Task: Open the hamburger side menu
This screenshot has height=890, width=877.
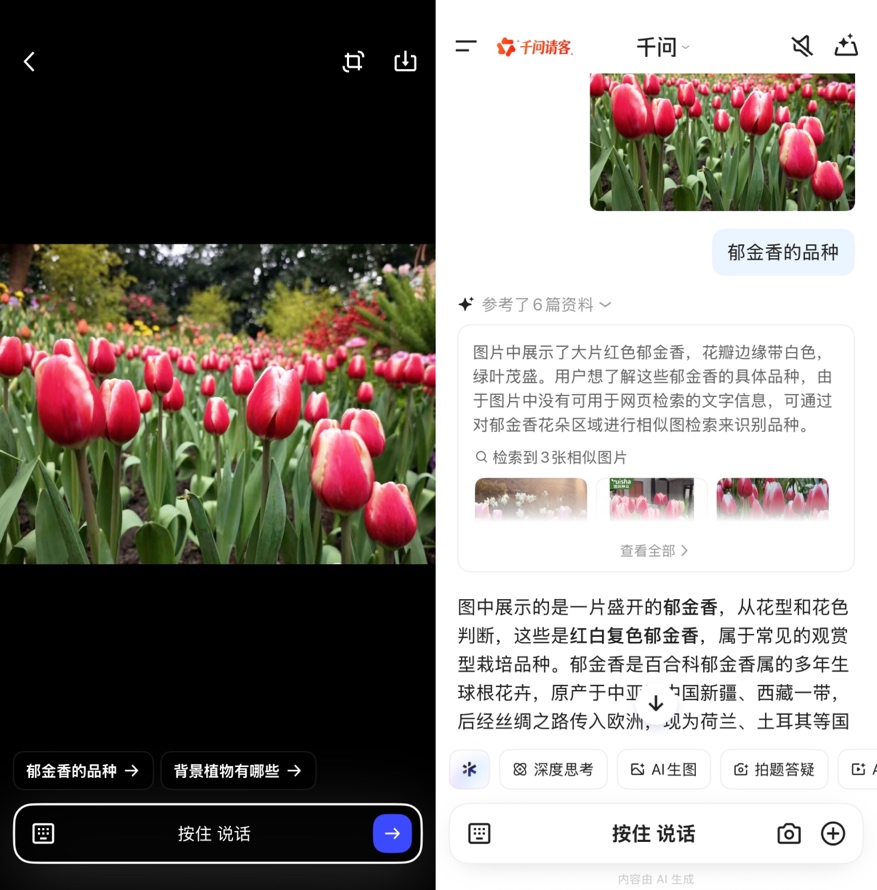Action: click(466, 46)
